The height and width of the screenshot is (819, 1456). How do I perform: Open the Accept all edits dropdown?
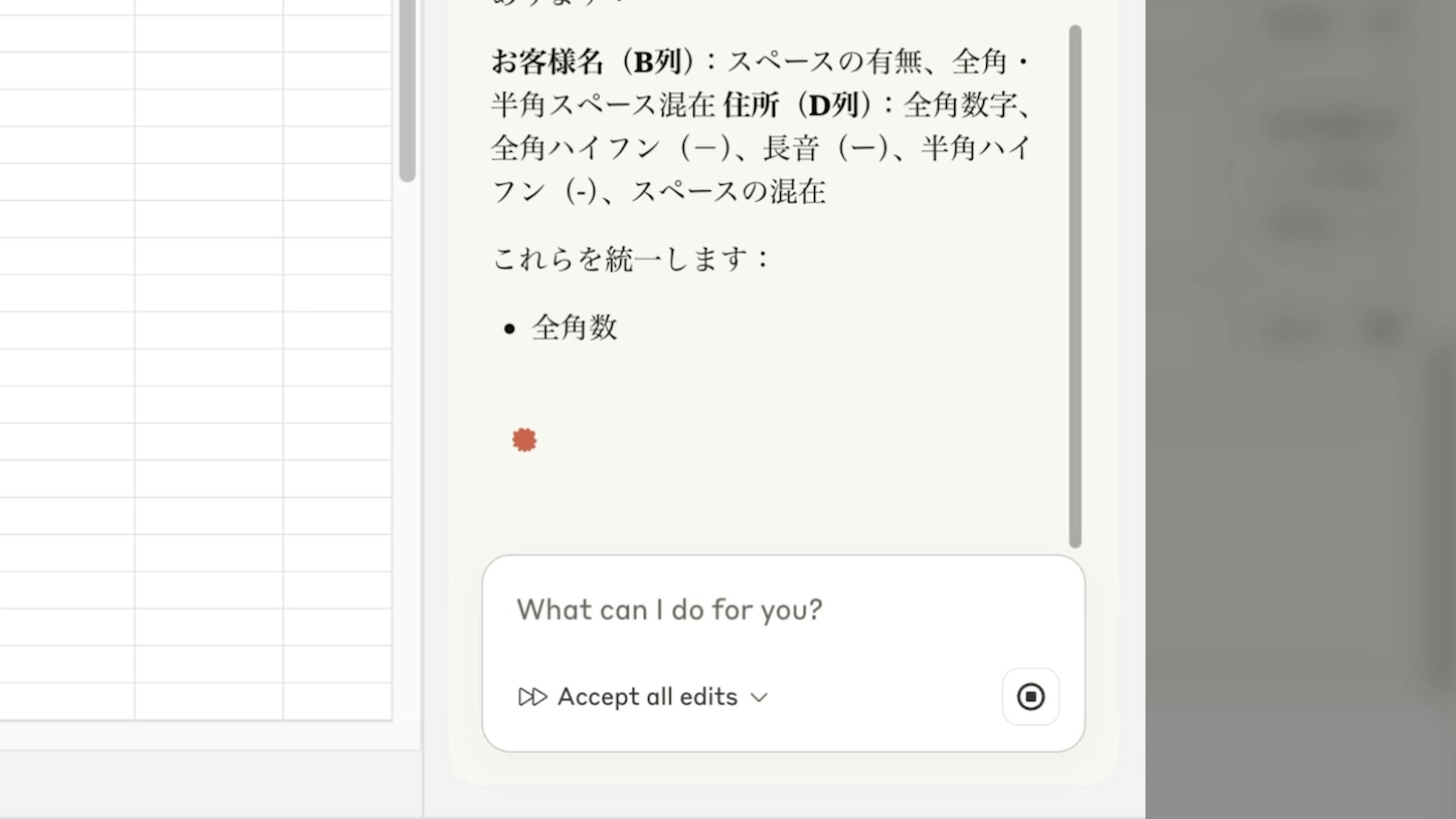tap(644, 697)
